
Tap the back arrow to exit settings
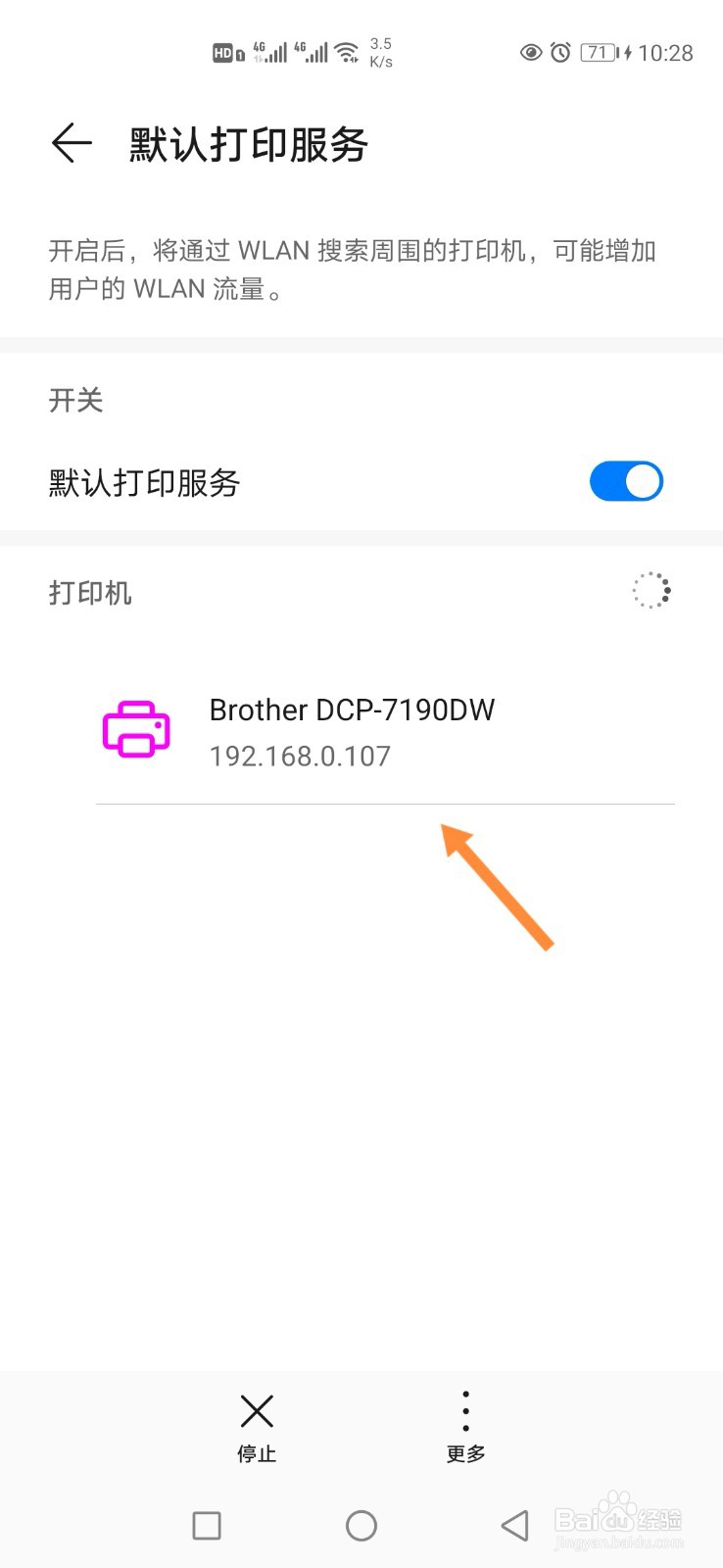(x=72, y=143)
